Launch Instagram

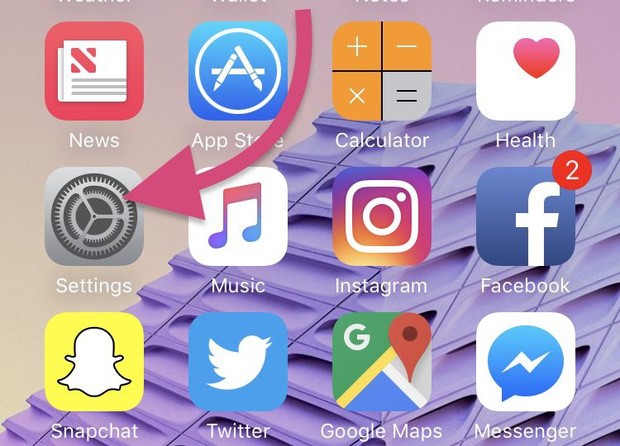[381, 216]
